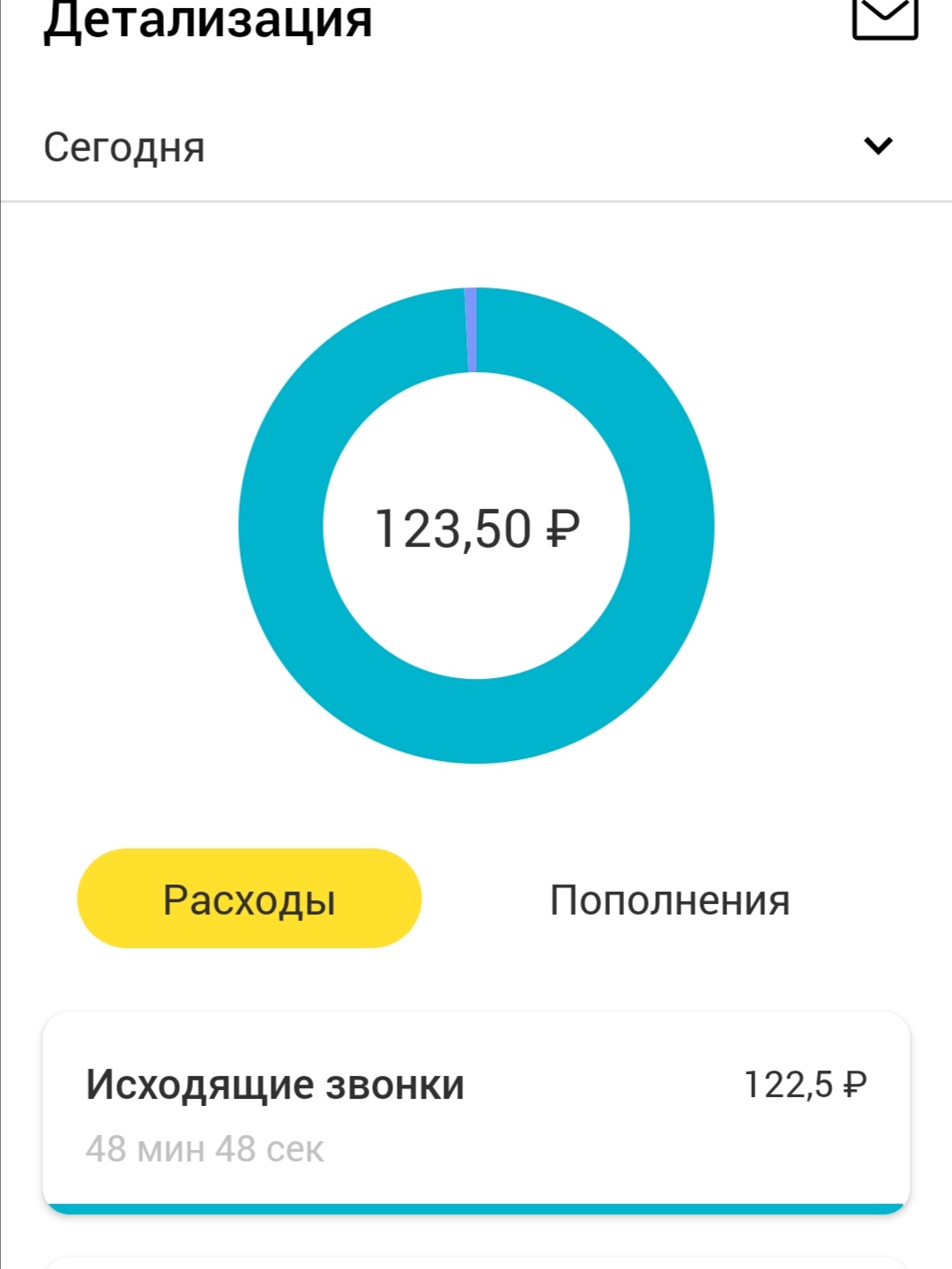
Task: Expand the Сегодня period dropdown
Action: click(x=877, y=146)
